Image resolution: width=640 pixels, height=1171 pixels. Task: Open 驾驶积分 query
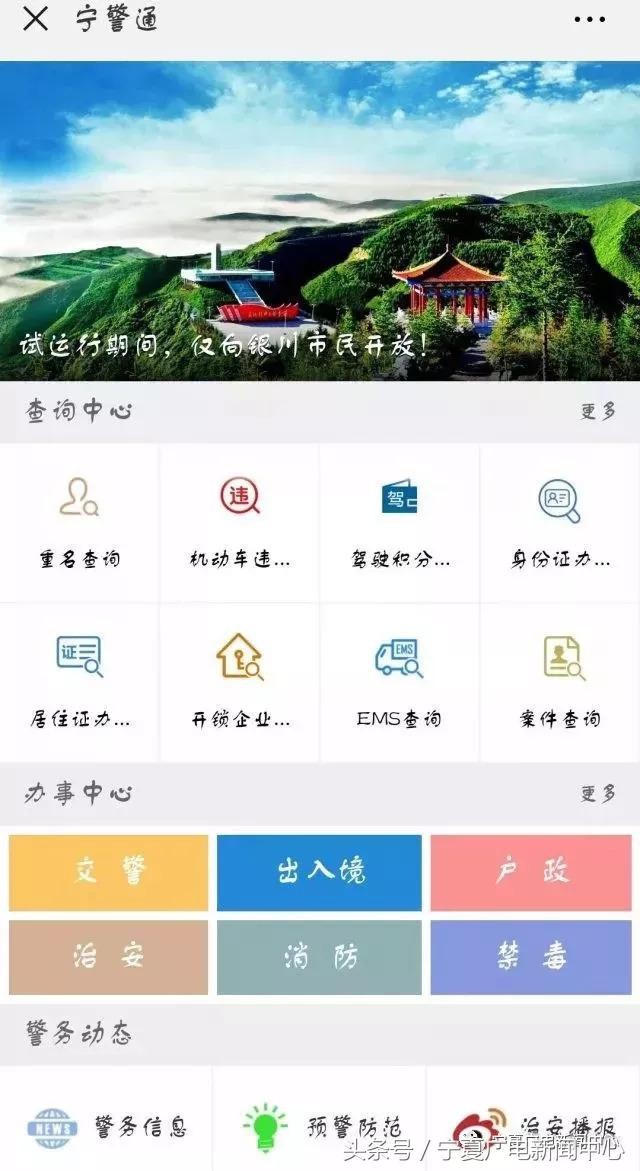tap(400, 523)
